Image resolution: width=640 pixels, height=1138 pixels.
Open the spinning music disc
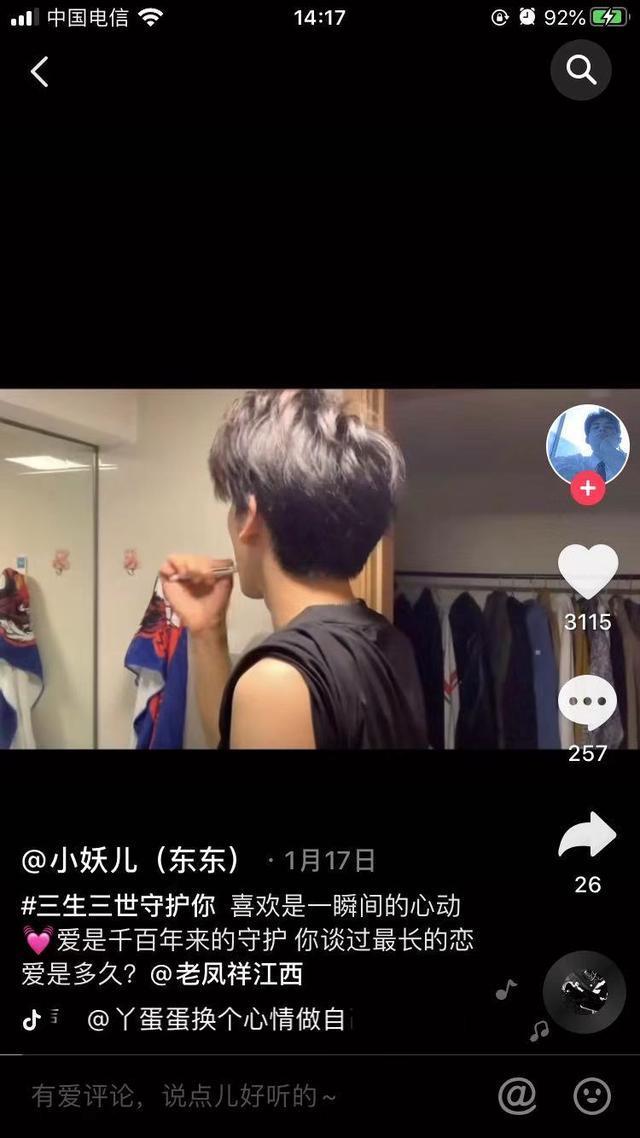coord(584,992)
